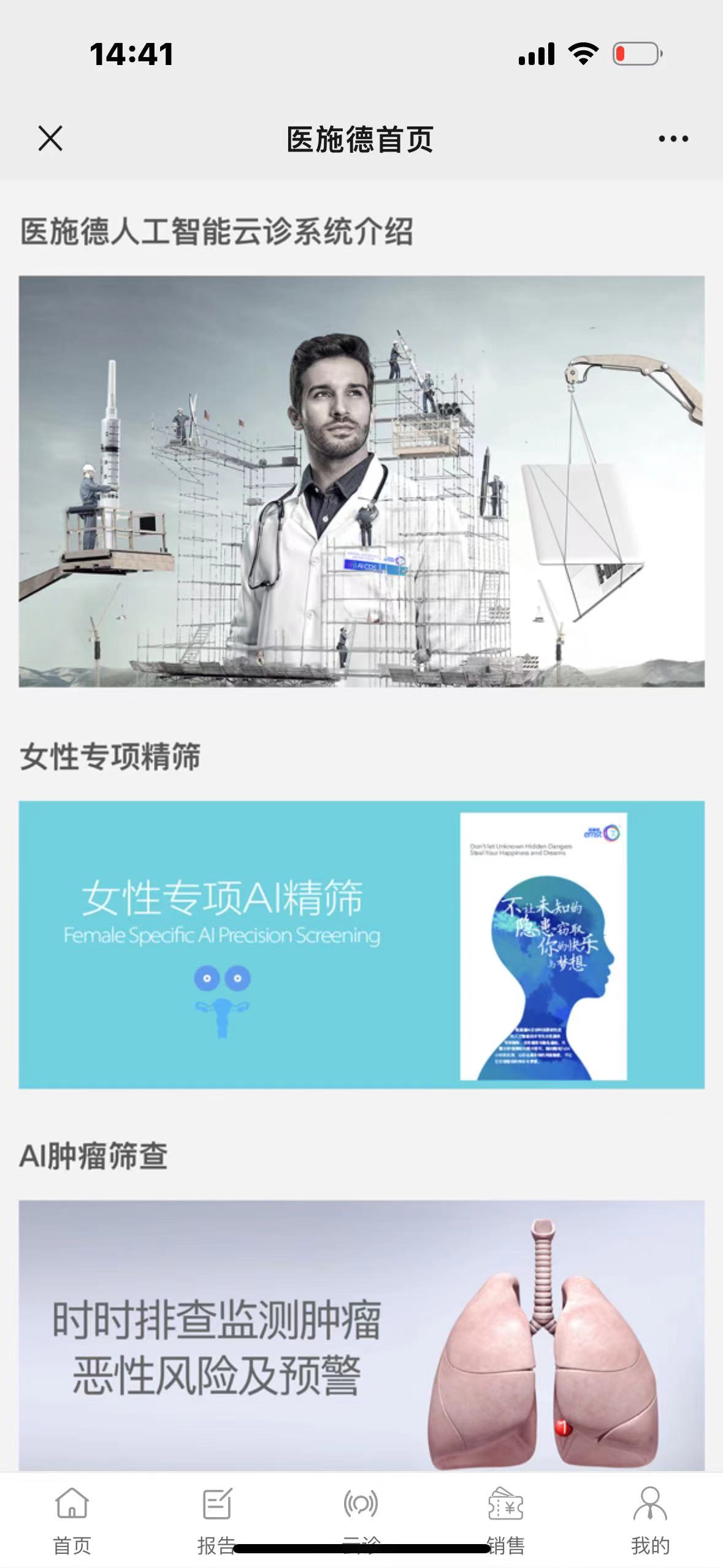
Task: Open the AI cloud diagnosis system intro banner
Action: (361, 481)
